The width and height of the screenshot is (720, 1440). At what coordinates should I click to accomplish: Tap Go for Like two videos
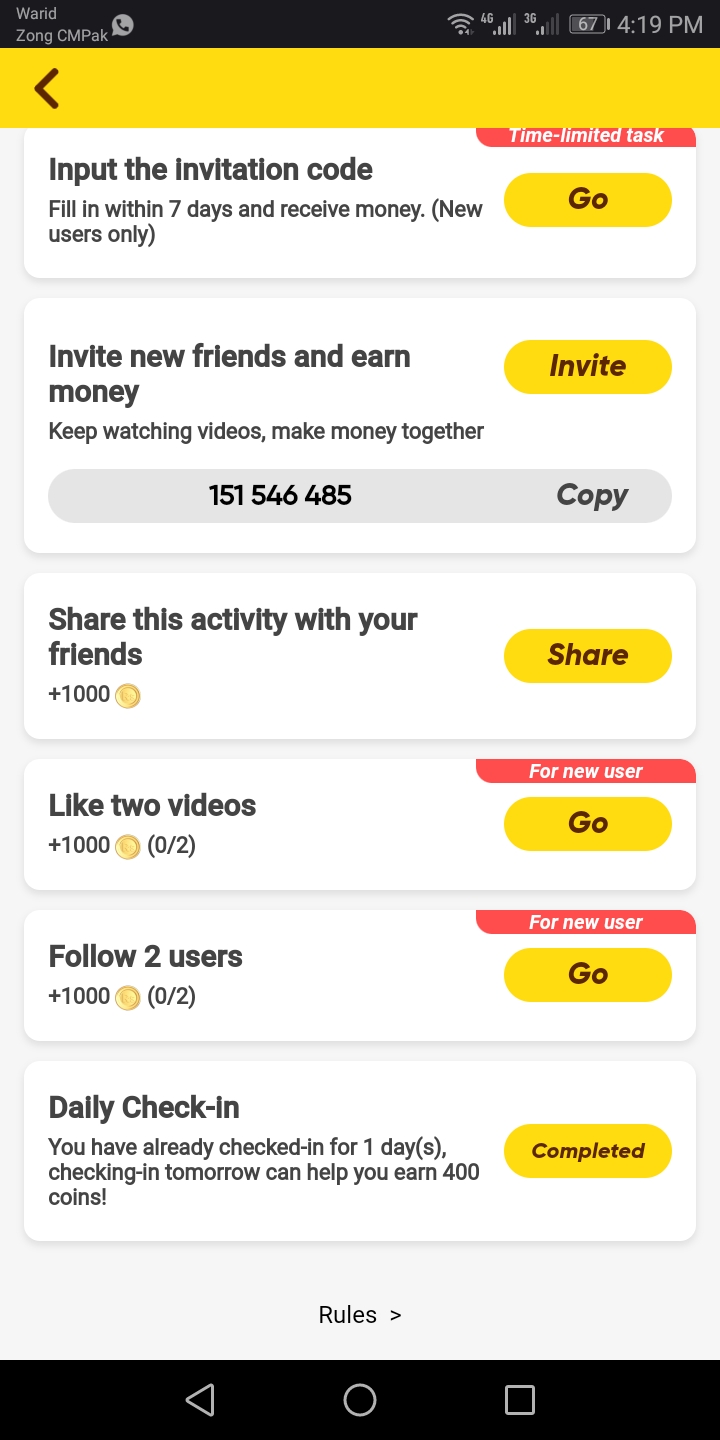[x=587, y=823]
